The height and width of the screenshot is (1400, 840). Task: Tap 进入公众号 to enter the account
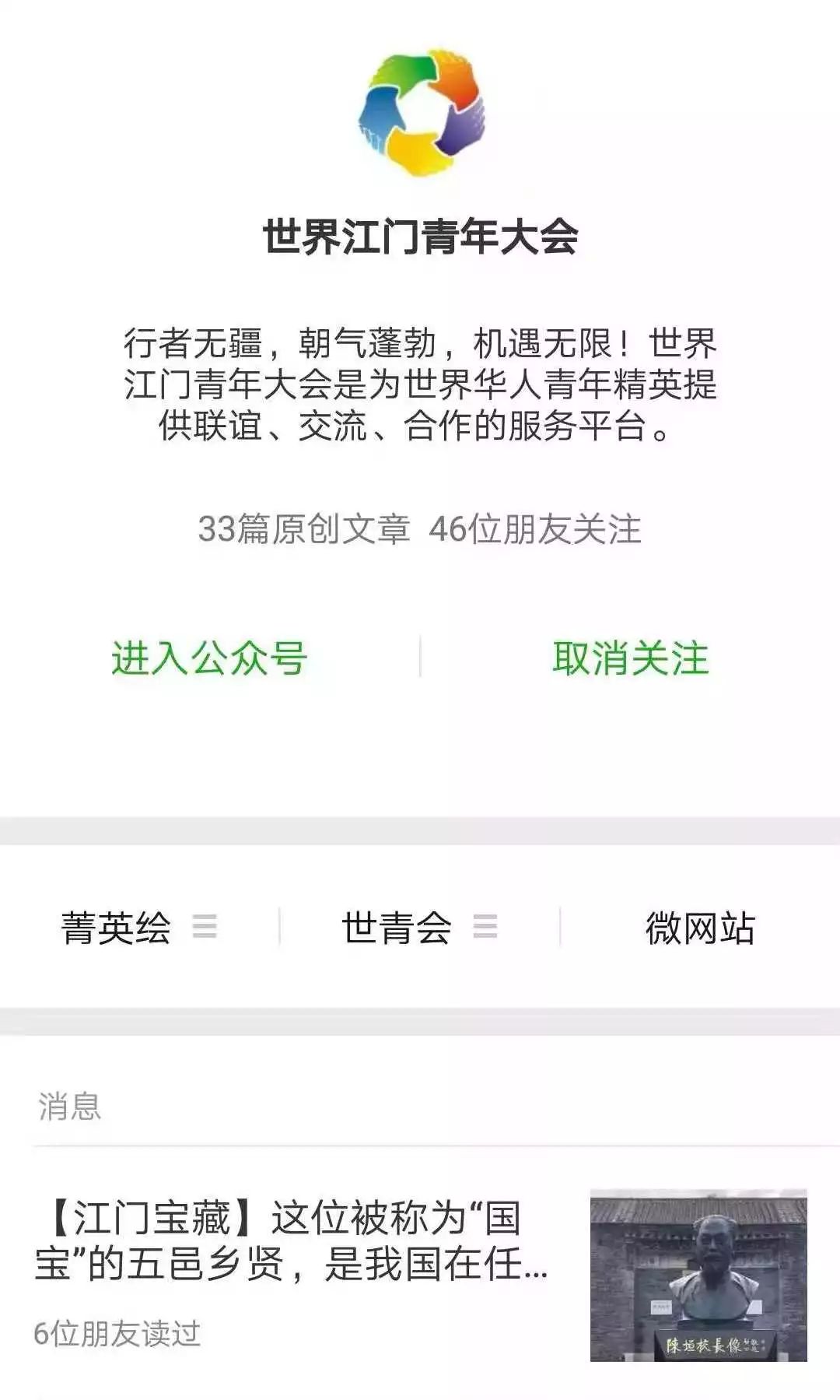pyautogui.click(x=209, y=658)
